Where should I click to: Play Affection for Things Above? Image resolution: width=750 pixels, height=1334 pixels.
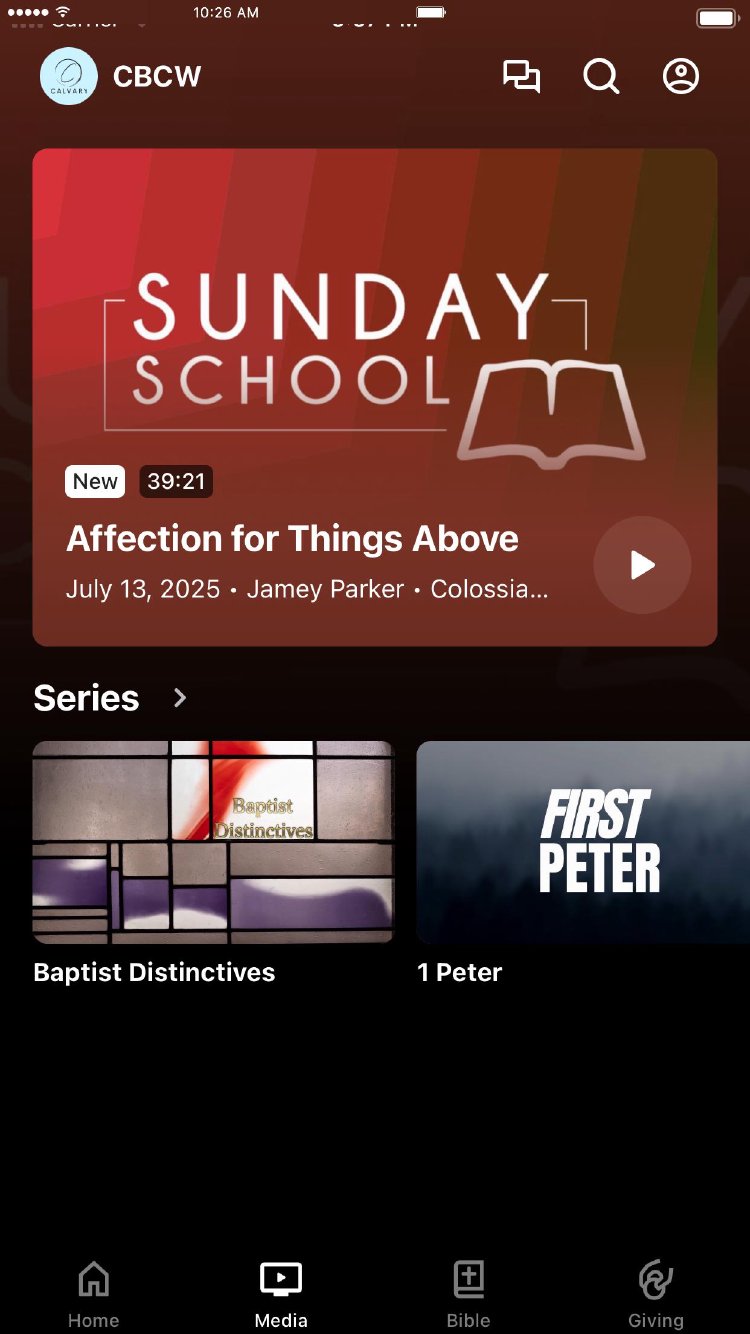[642, 565]
